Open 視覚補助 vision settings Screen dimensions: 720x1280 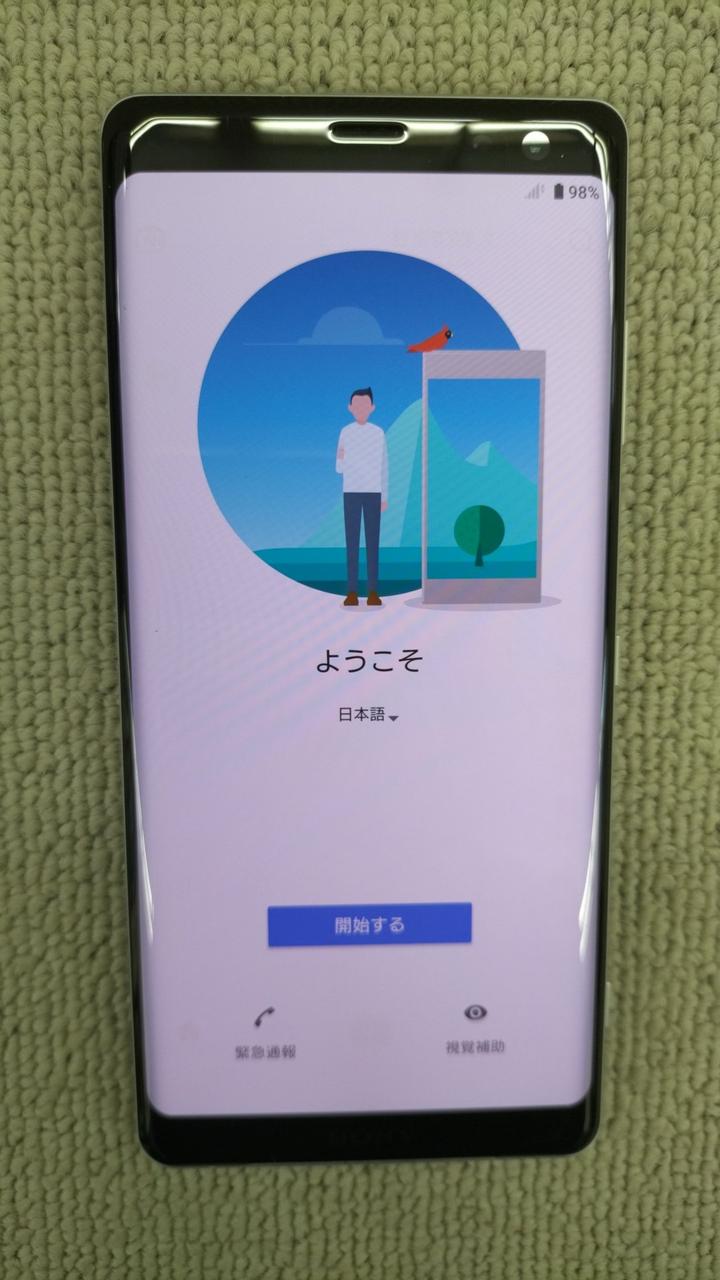pyautogui.click(x=475, y=1029)
